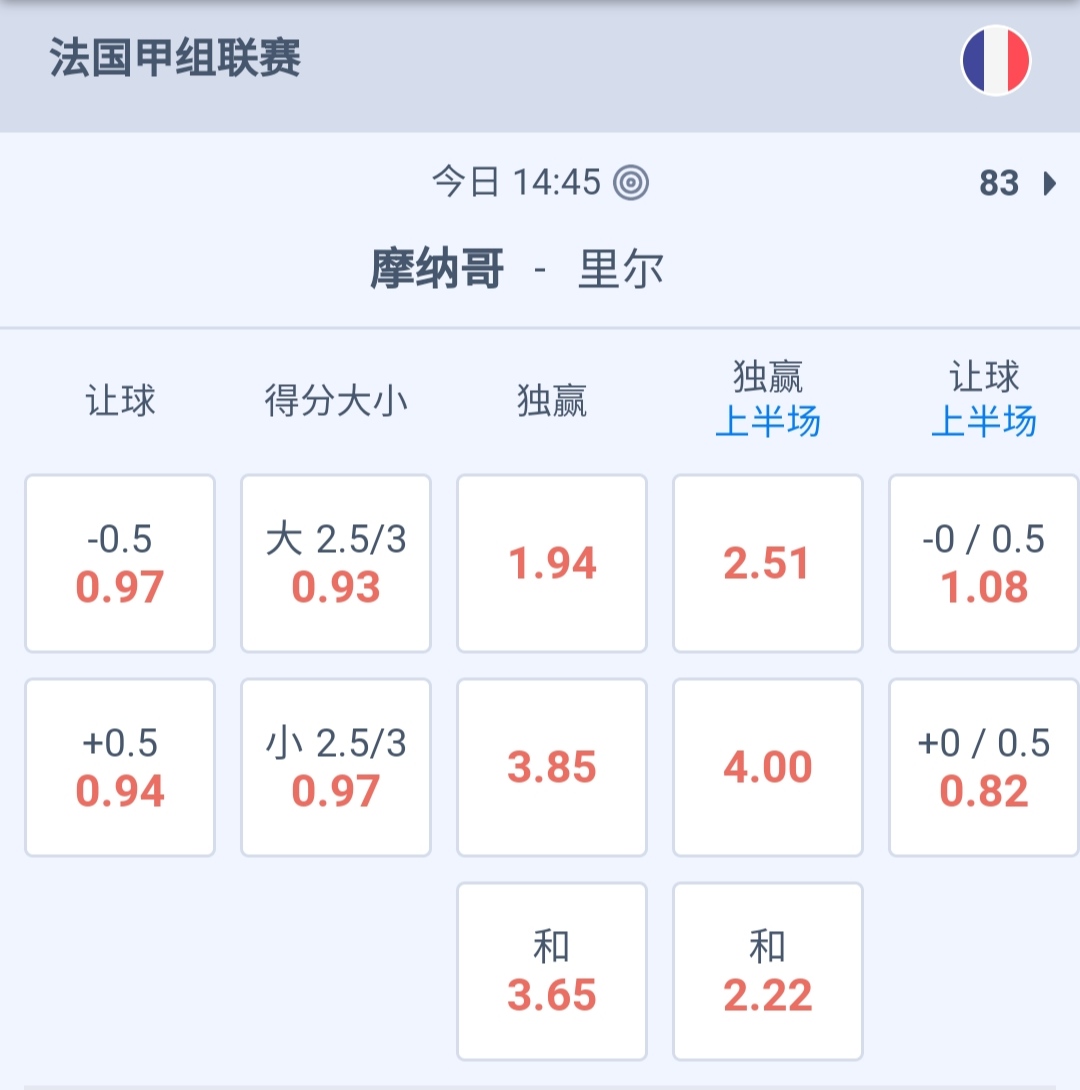Pick full-time 独赢 odds 1.94
This screenshot has width=1080, height=1090.
pyautogui.click(x=552, y=564)
